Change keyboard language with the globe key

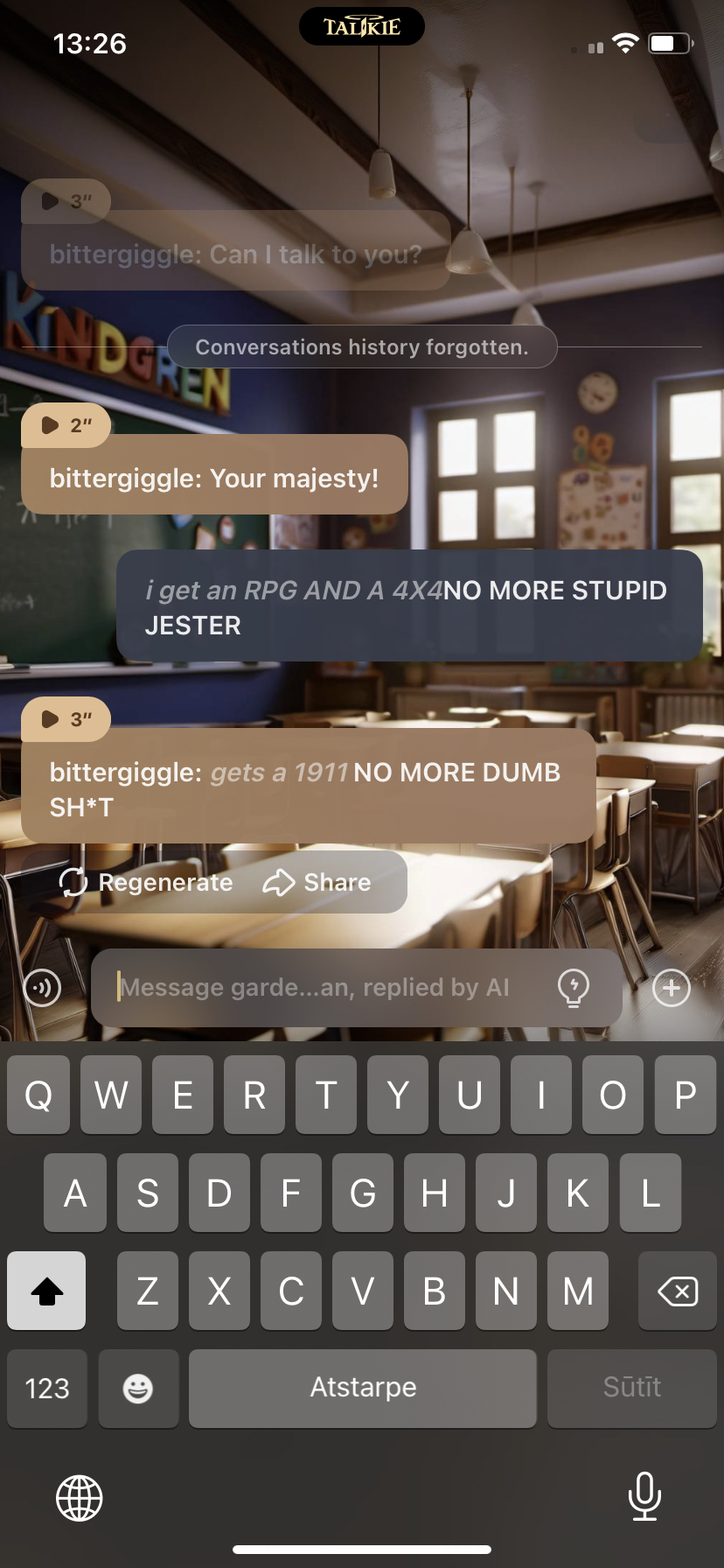coord(80,1497)
